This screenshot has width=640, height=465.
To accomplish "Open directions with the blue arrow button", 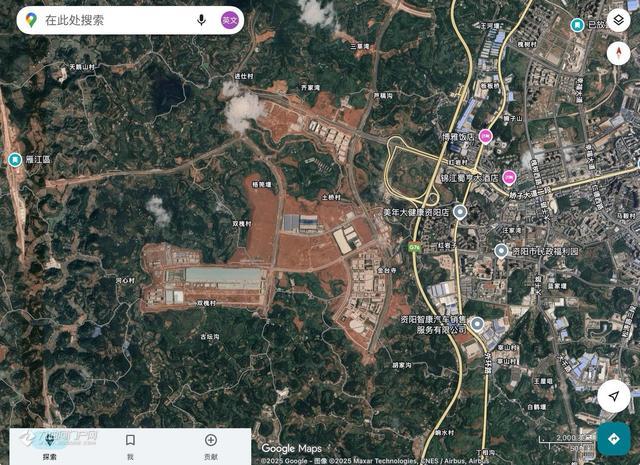I will tap(613, 438).
